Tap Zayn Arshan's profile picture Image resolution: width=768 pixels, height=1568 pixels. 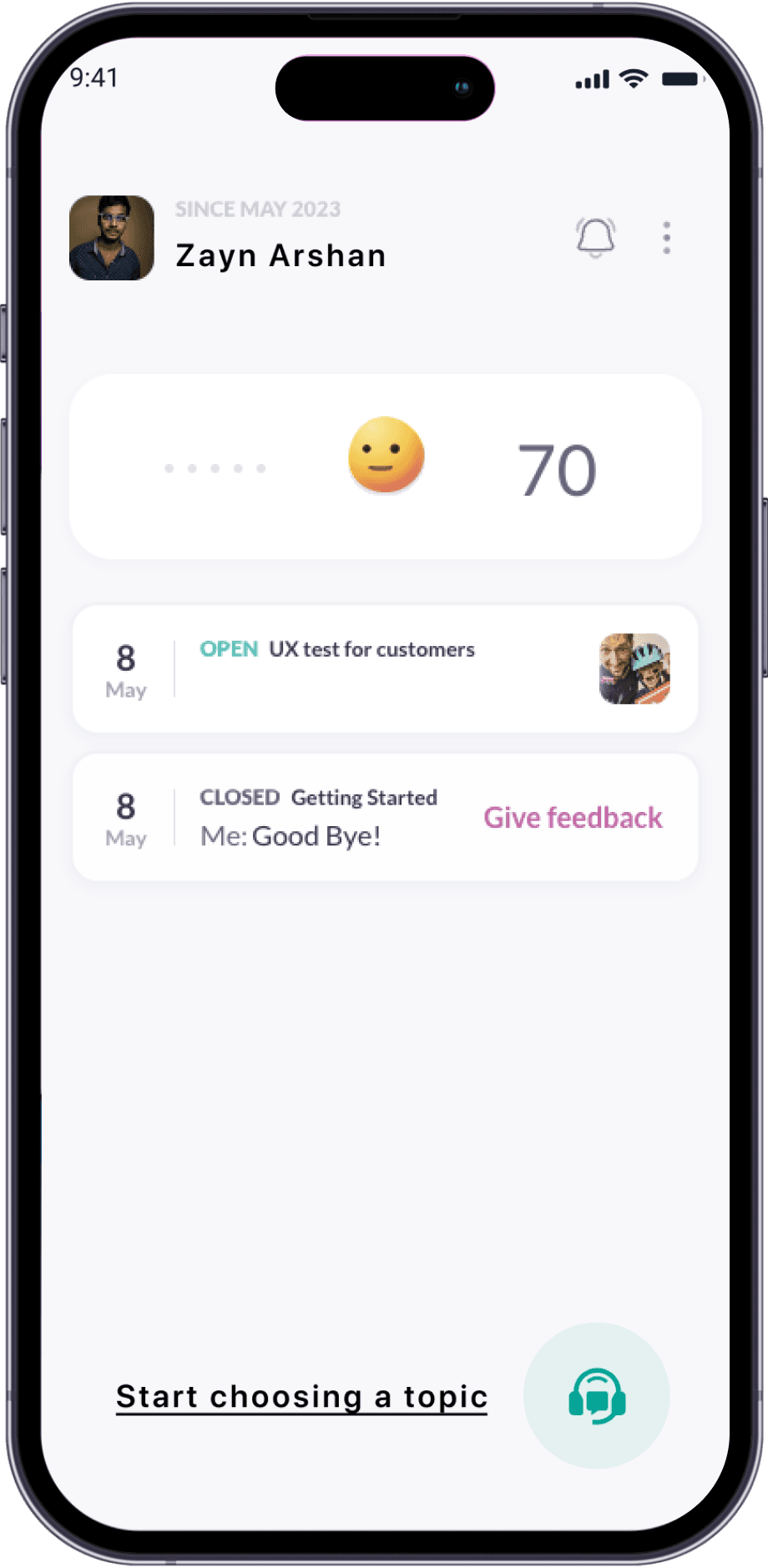coord(112,238)
